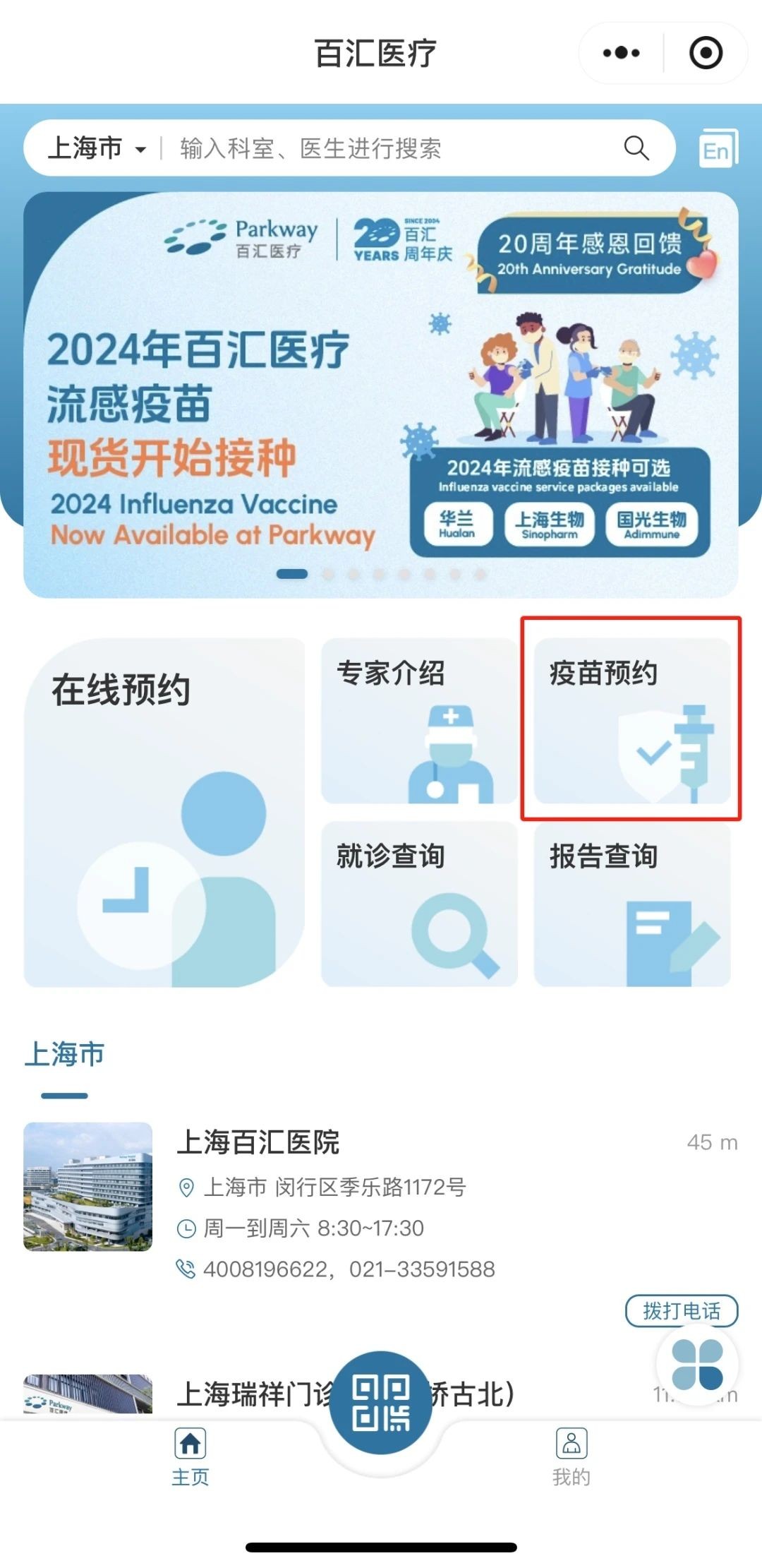Open the 2024 flu vaccine banner
762x1568 pixels.
point(381,394)
